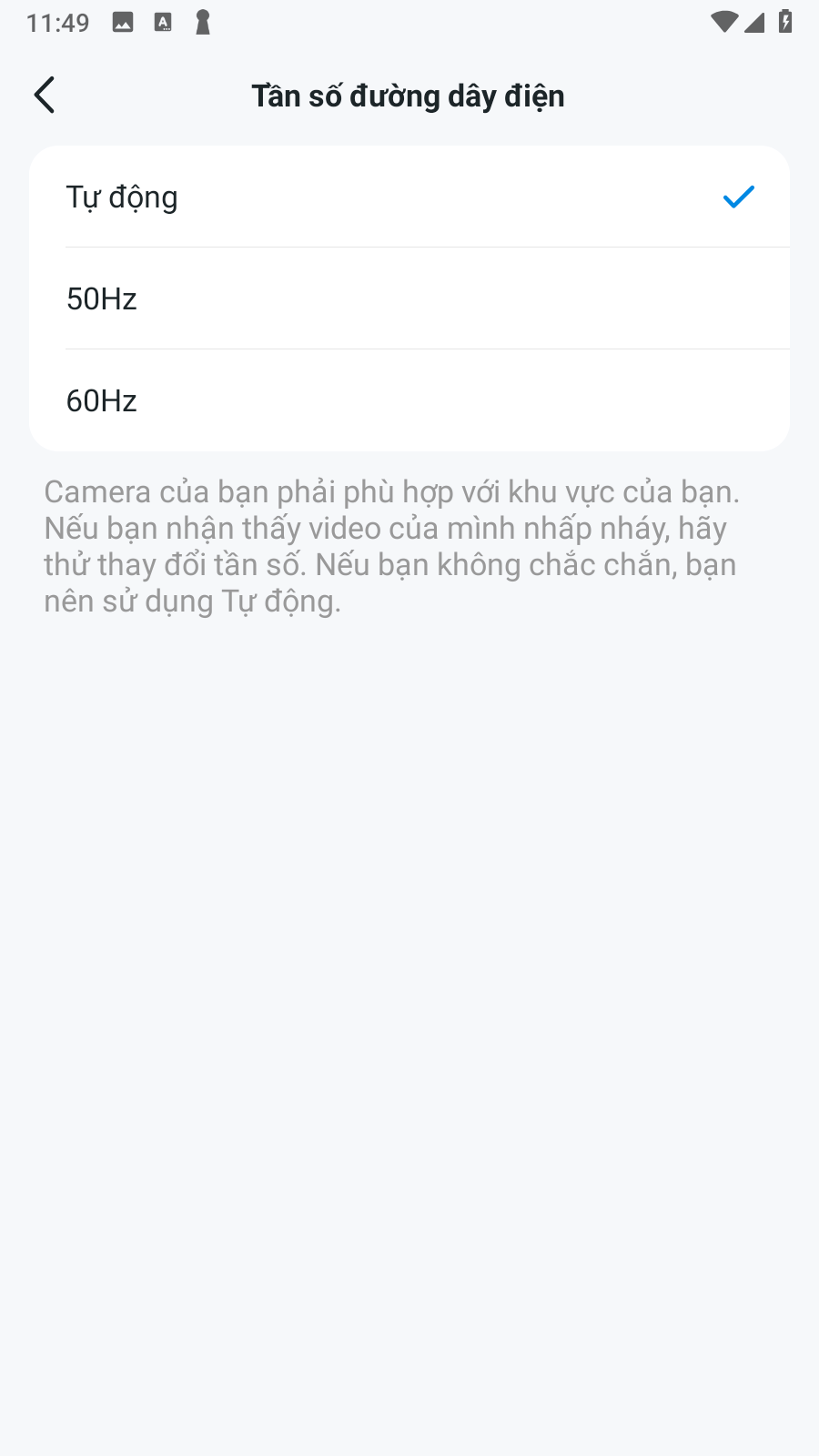Choose the 50Hz frequency

coord(409,298)
